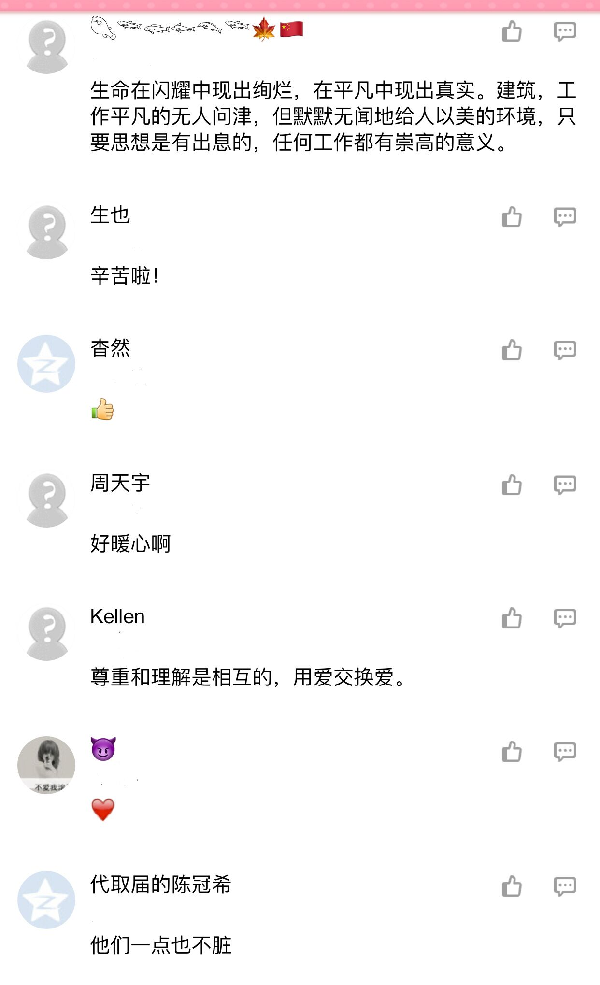This screenshot has width=600, height=985.
Task: View the devil-emoji user's profile photo
Action: click(x=46, y=766)
